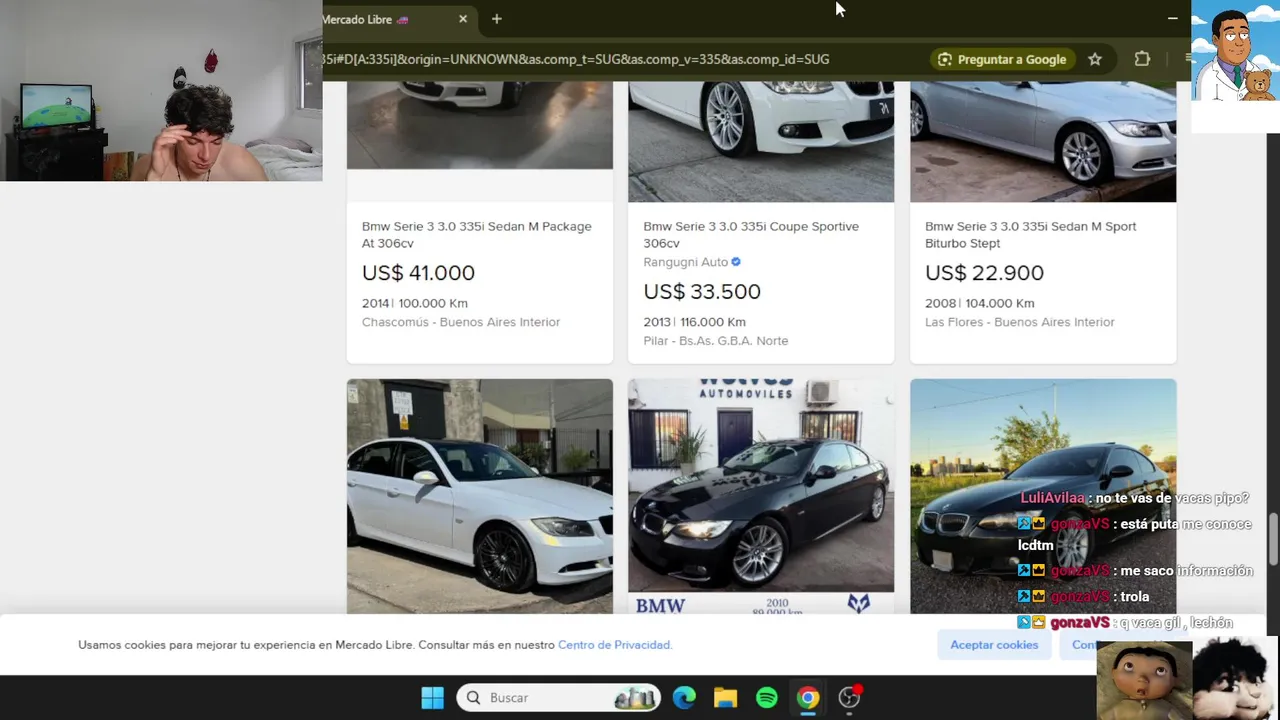Follow the Centro de Privacidad link
Viewport: 1280px width, 720px height.
click(x=614, y=645)
